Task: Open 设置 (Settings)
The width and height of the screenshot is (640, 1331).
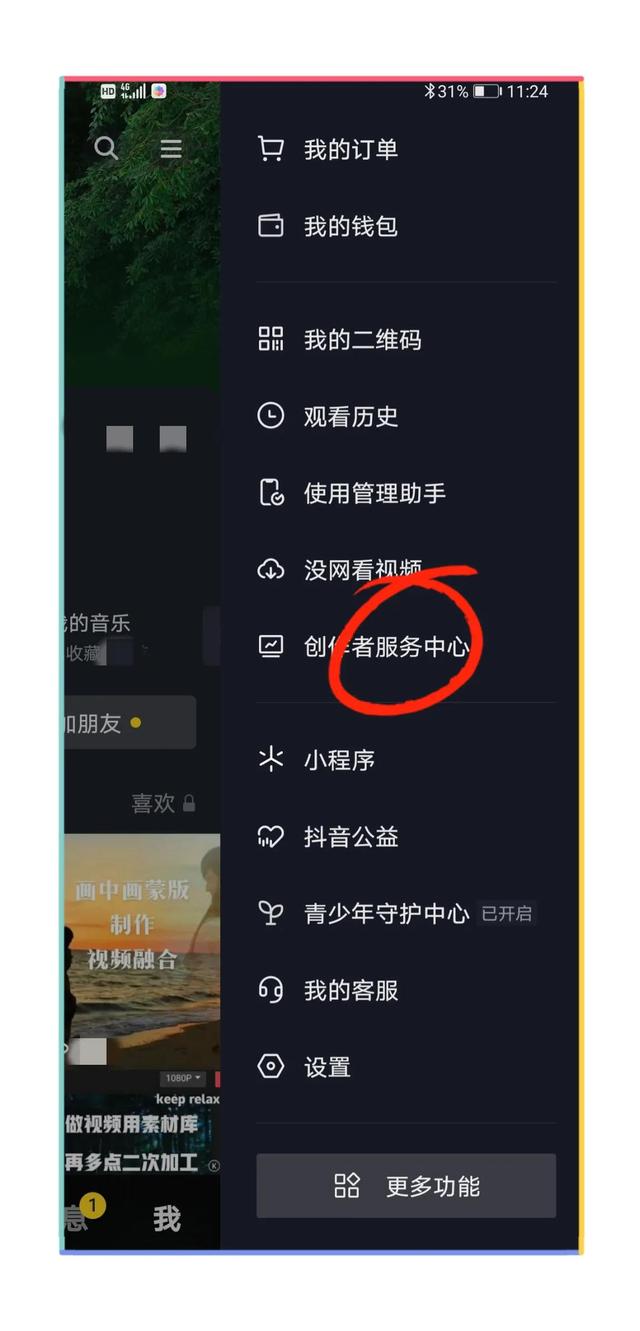Action: (x=327, y=1067)
